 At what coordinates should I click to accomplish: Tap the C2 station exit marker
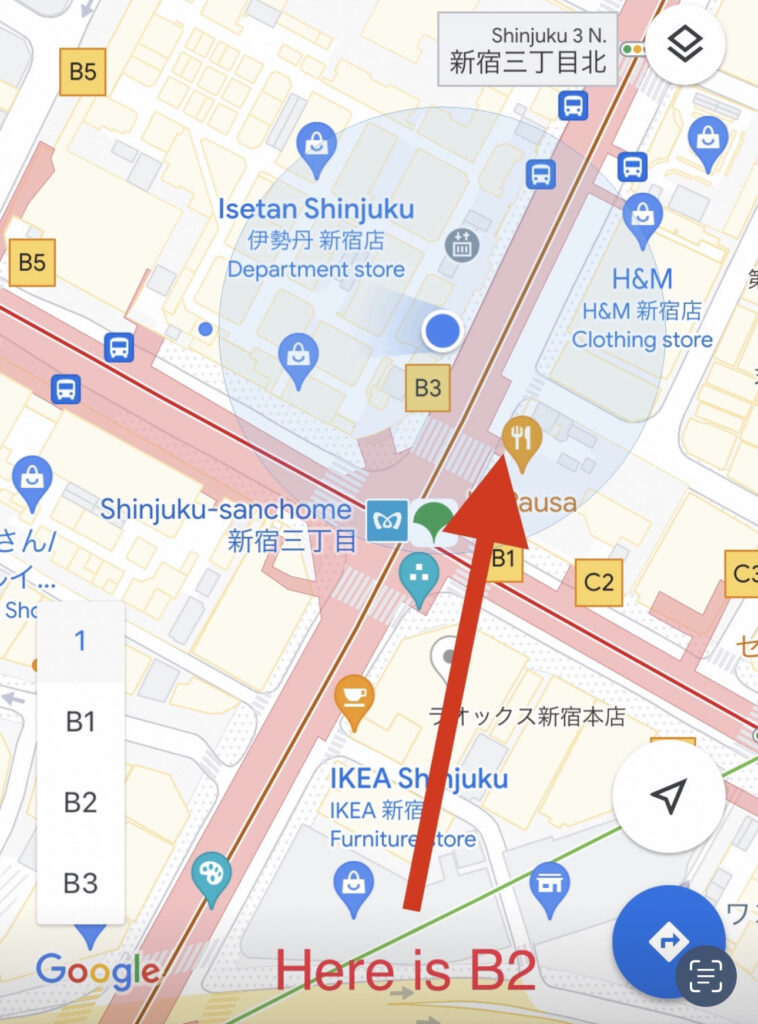(x=598, y=582)
